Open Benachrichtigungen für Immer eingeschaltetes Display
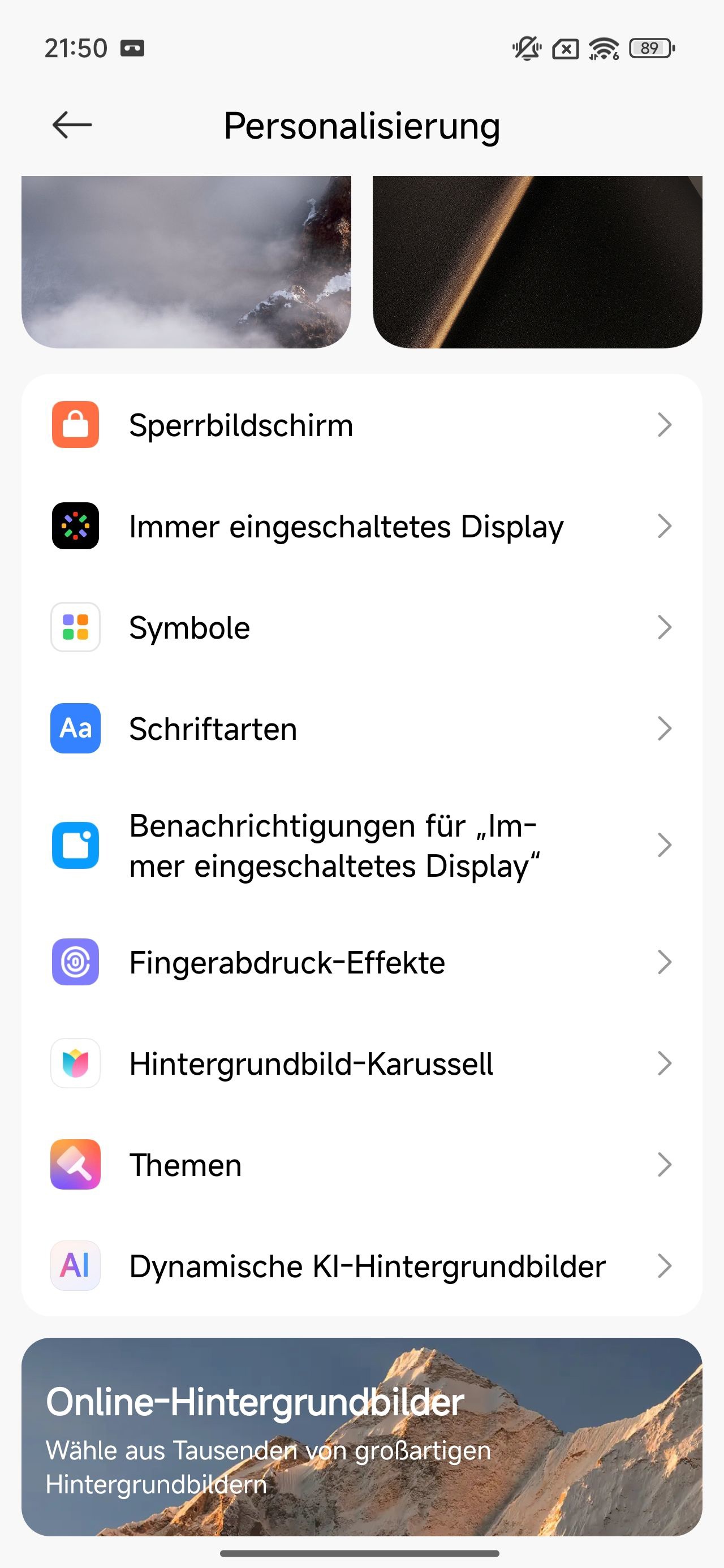 361,846
